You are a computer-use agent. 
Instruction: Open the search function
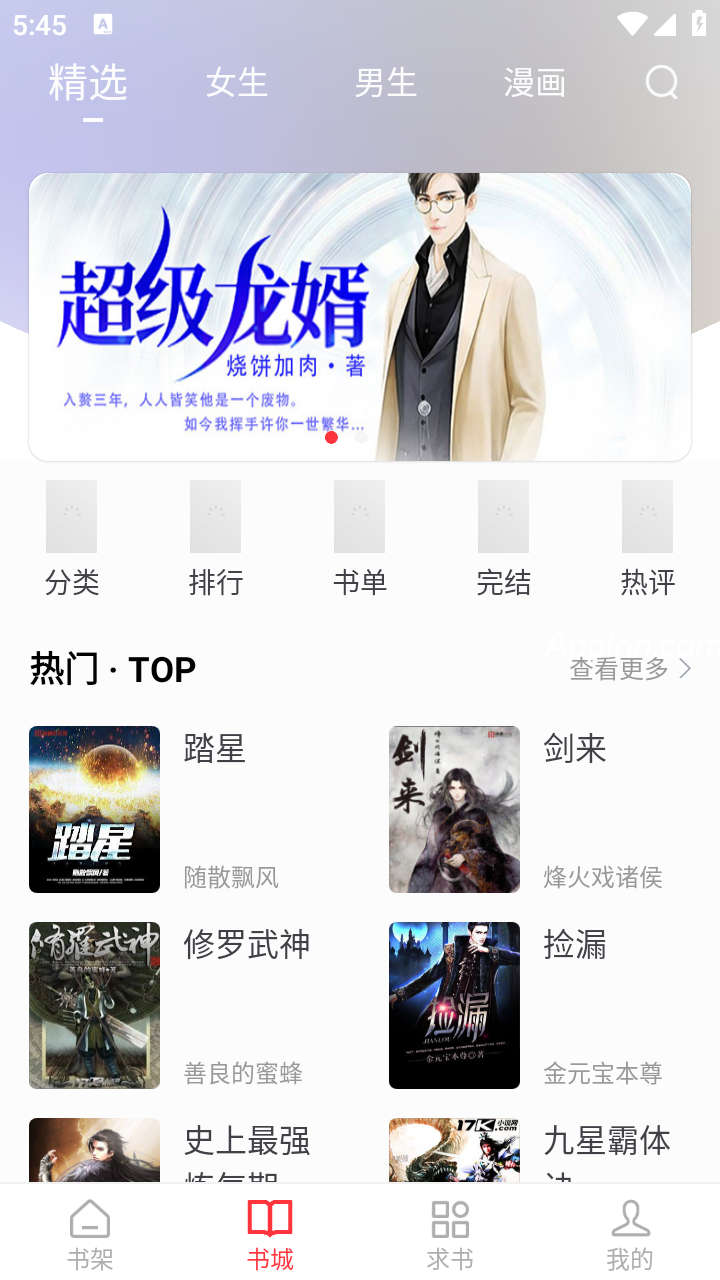[661, 83]
